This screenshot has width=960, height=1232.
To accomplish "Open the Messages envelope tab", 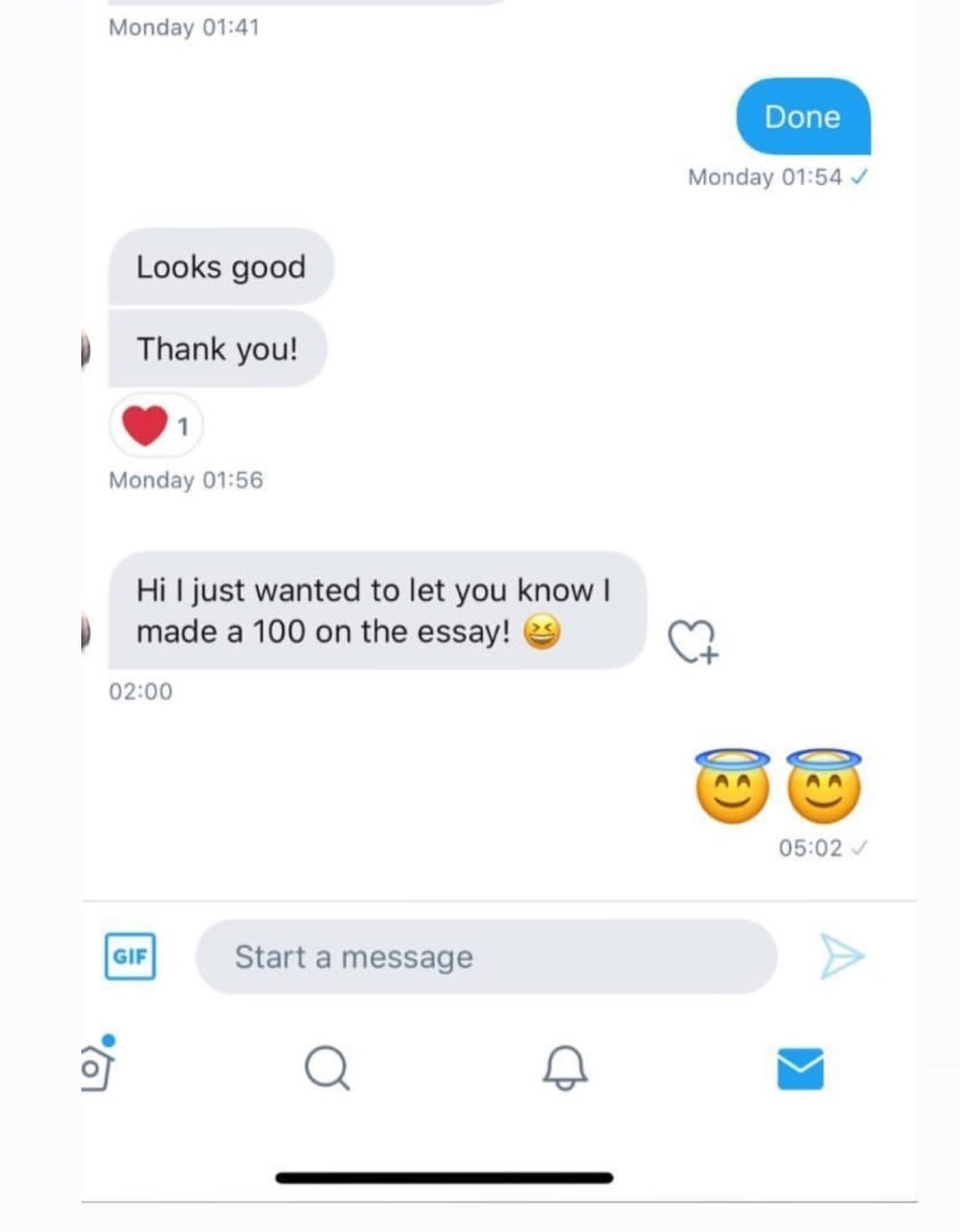I will pyautogui.click(x=800, y=1068).
